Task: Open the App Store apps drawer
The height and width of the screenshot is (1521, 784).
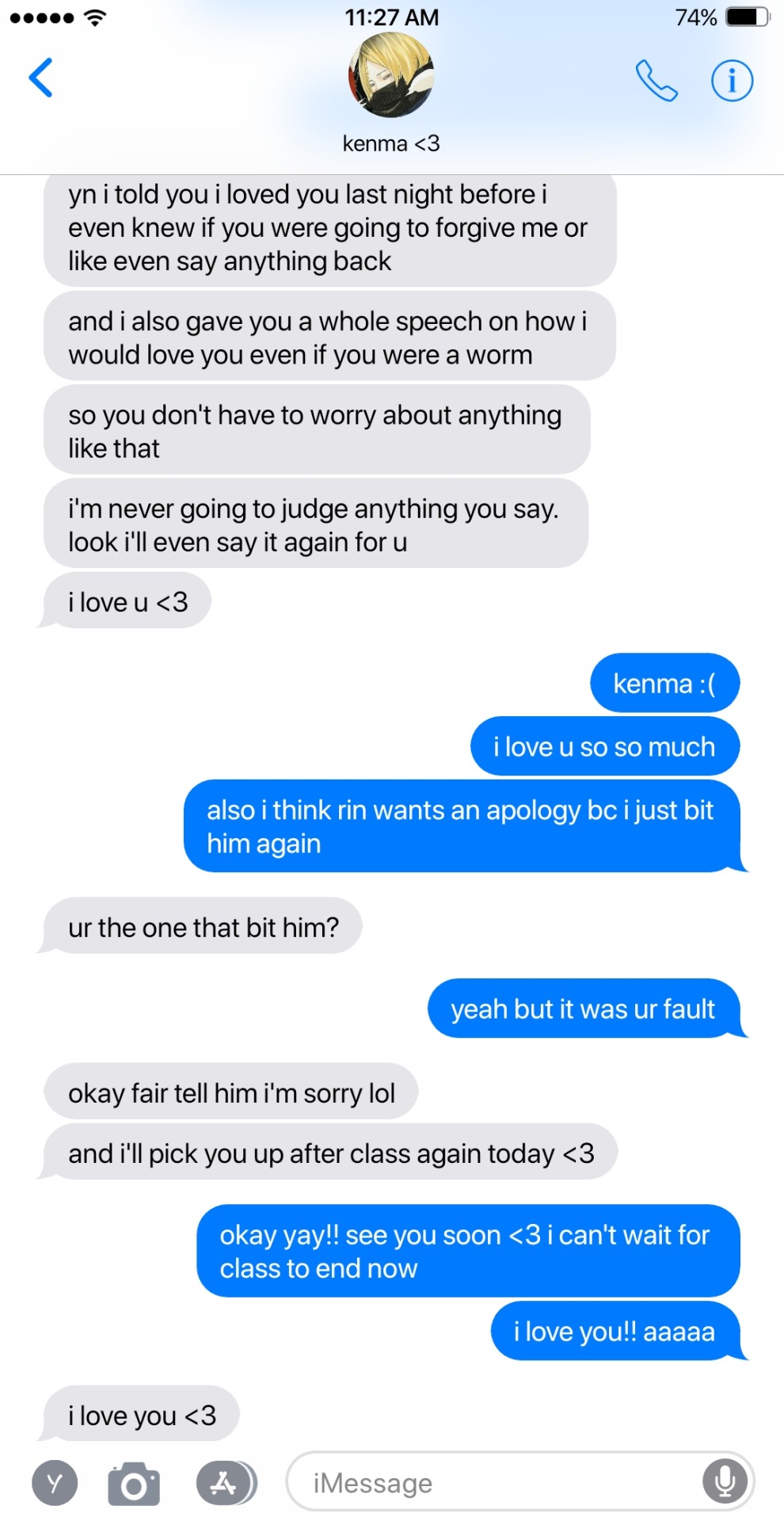Action: click(x=224, y=1483)
